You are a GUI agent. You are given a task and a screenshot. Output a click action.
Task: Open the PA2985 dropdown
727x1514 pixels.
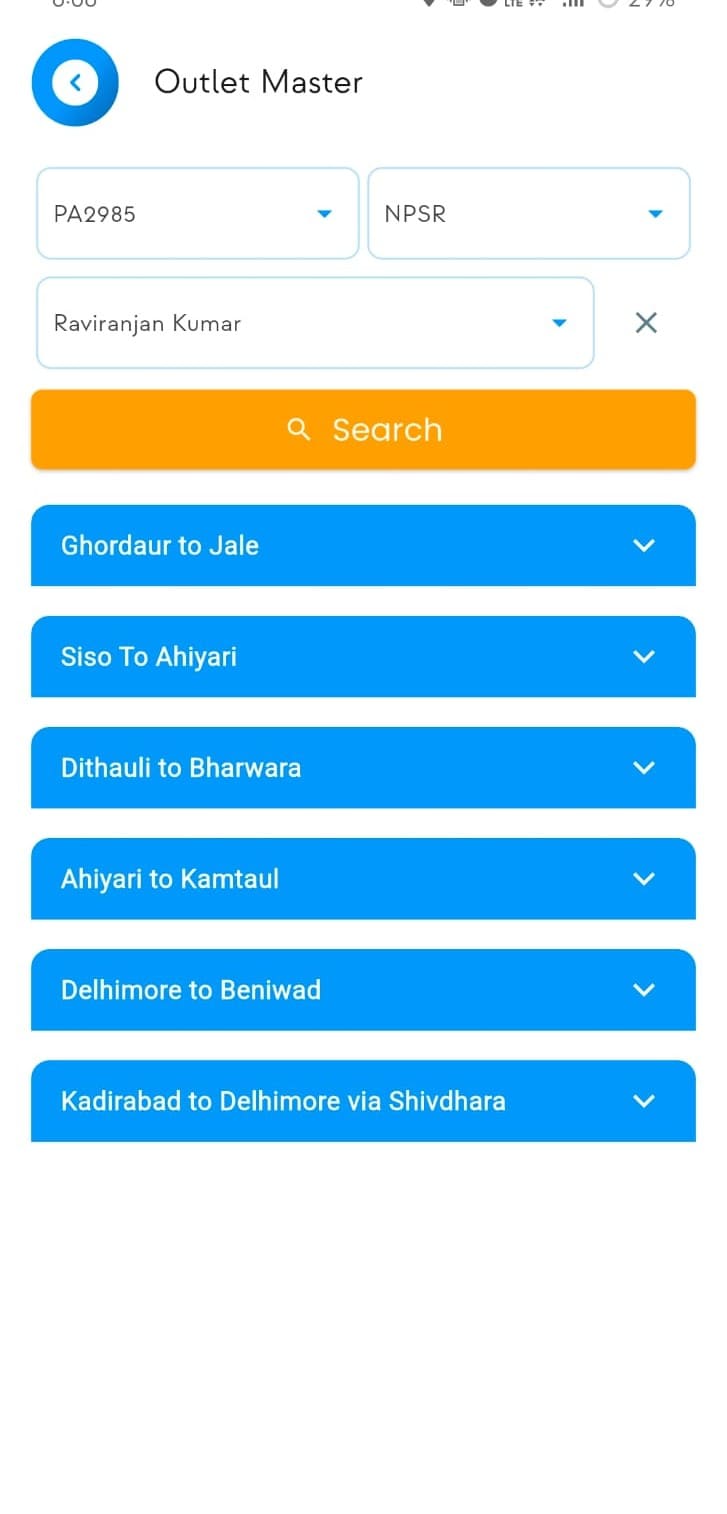pos(197,214)
